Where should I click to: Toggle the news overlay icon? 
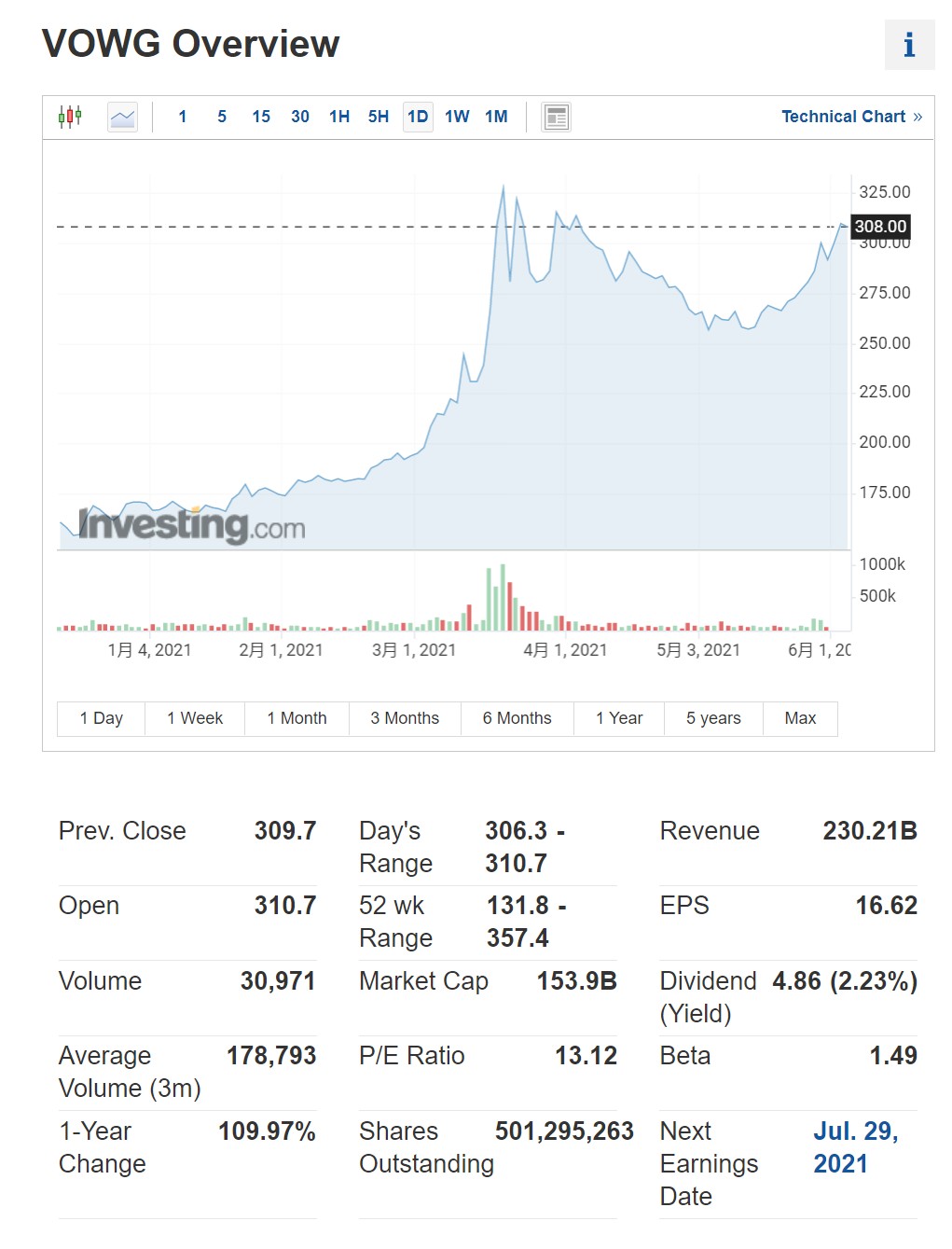coord(557,117)
